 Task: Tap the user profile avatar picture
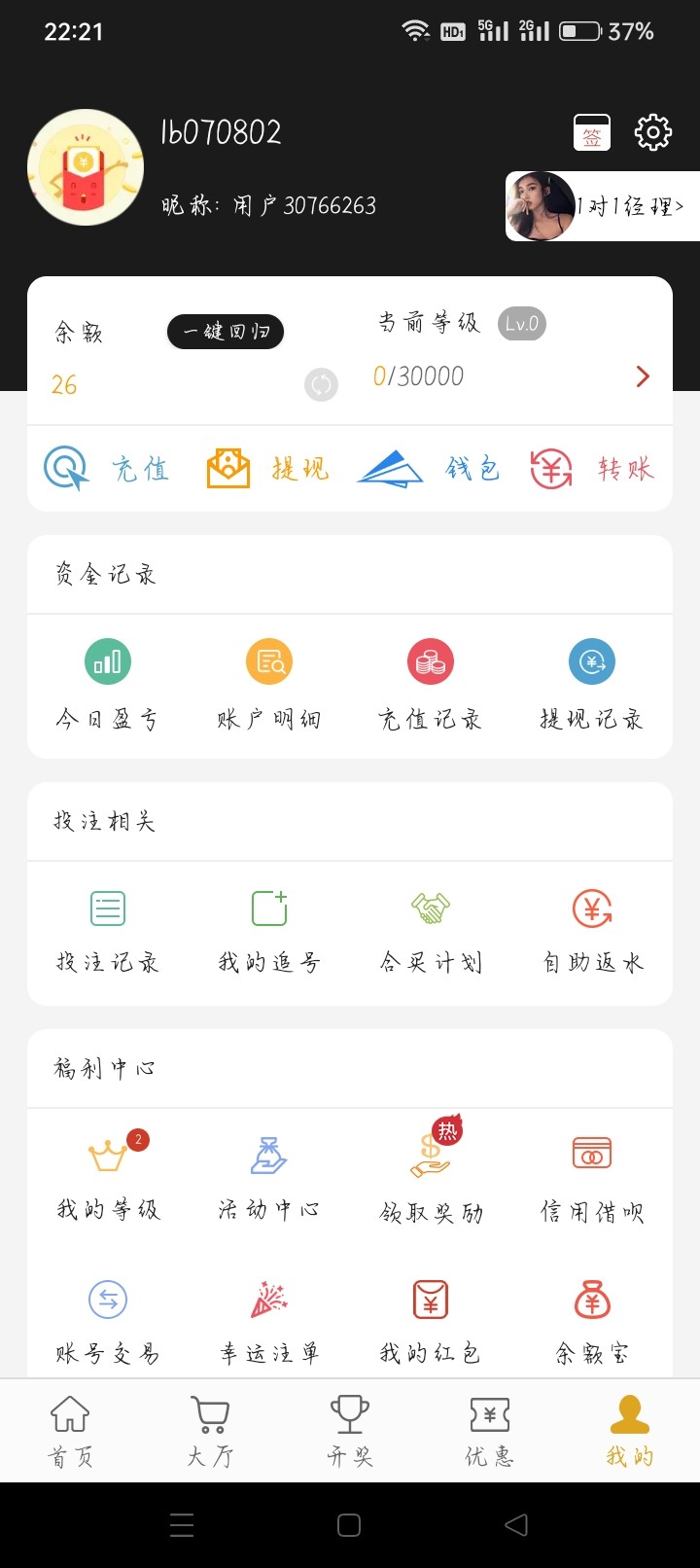point(86,166)
